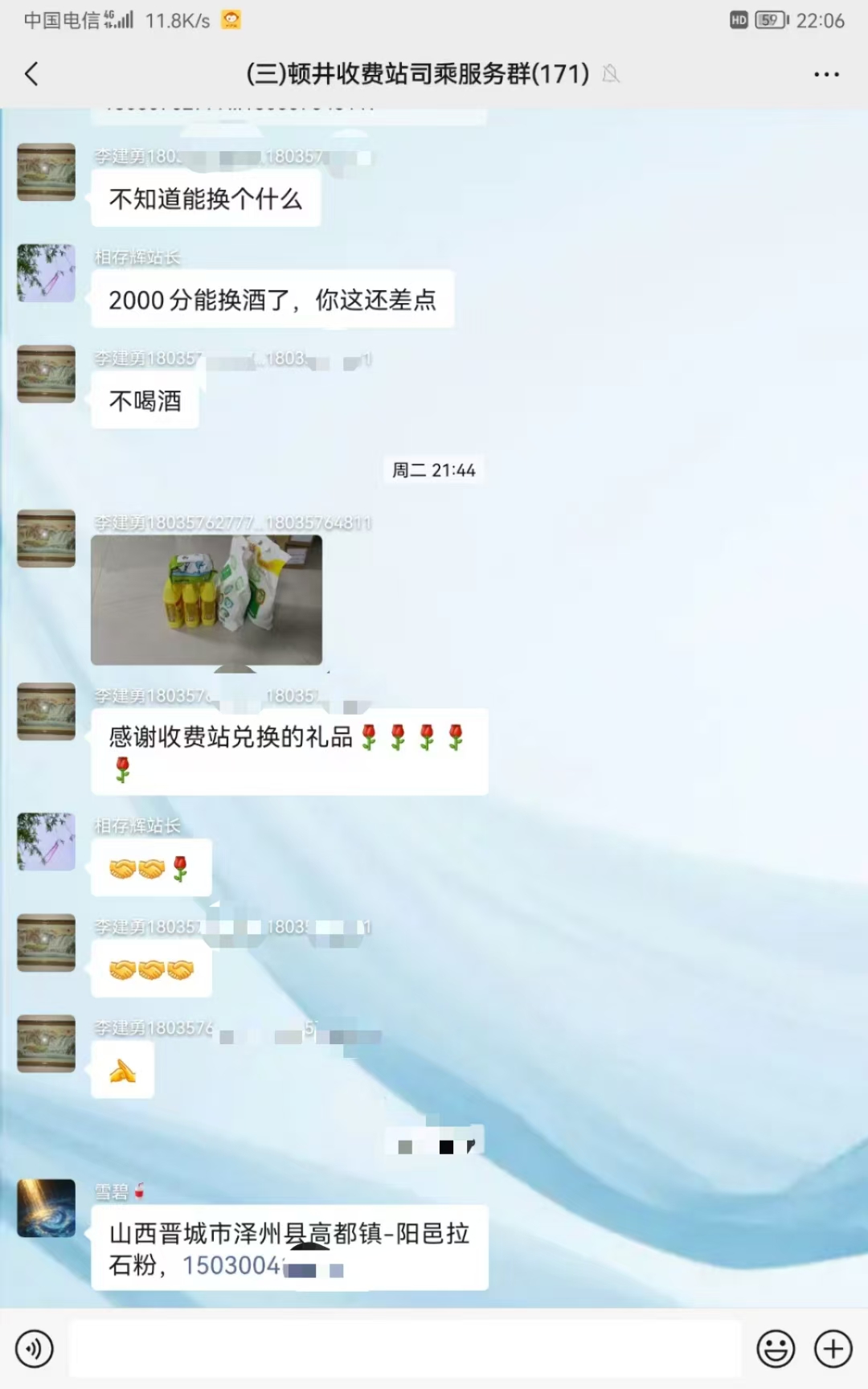Tap the message input field
868x1389 pixels.
click(x=402, y=1348)
